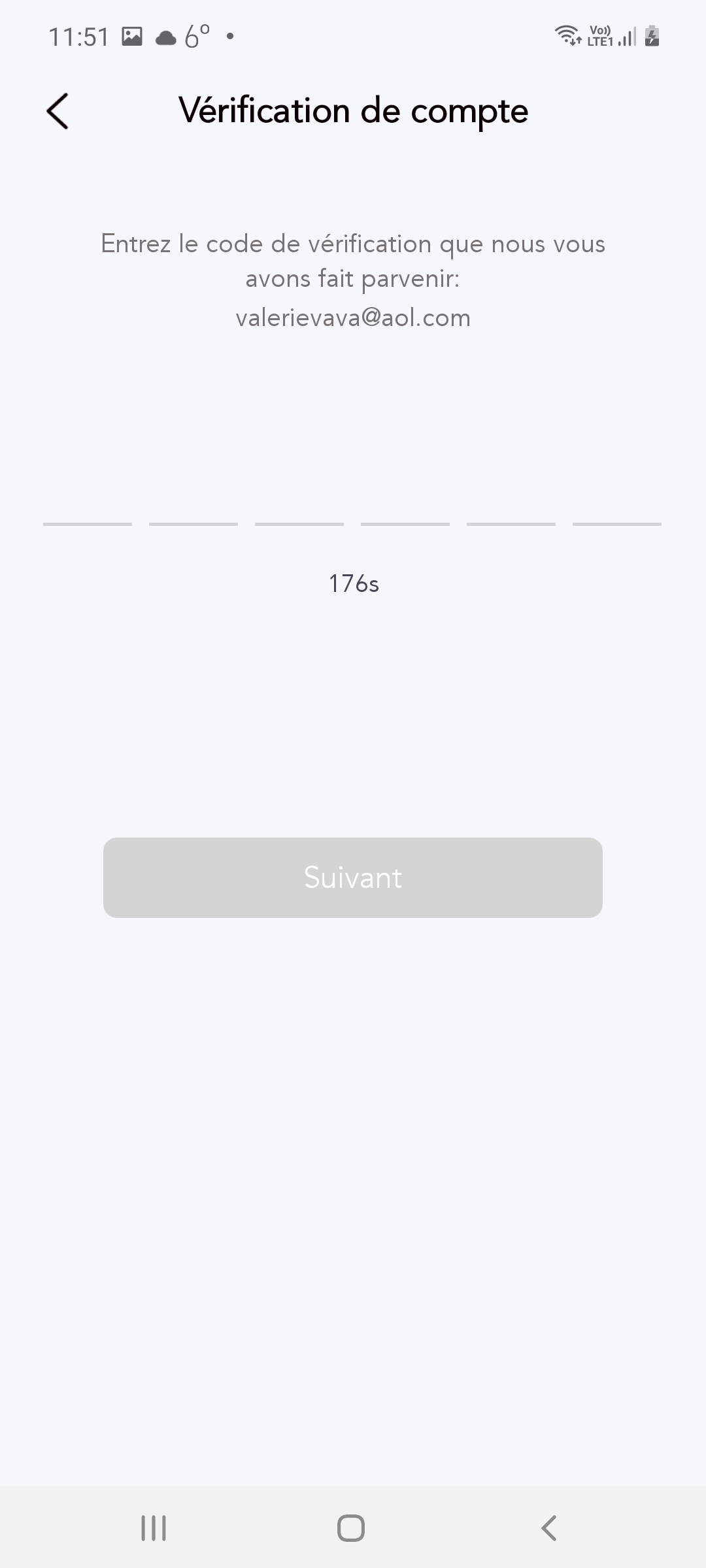The height and width of the screenshot is (1568, 706).
Task: Go back using the header back arrow
Action: point(58,111)
